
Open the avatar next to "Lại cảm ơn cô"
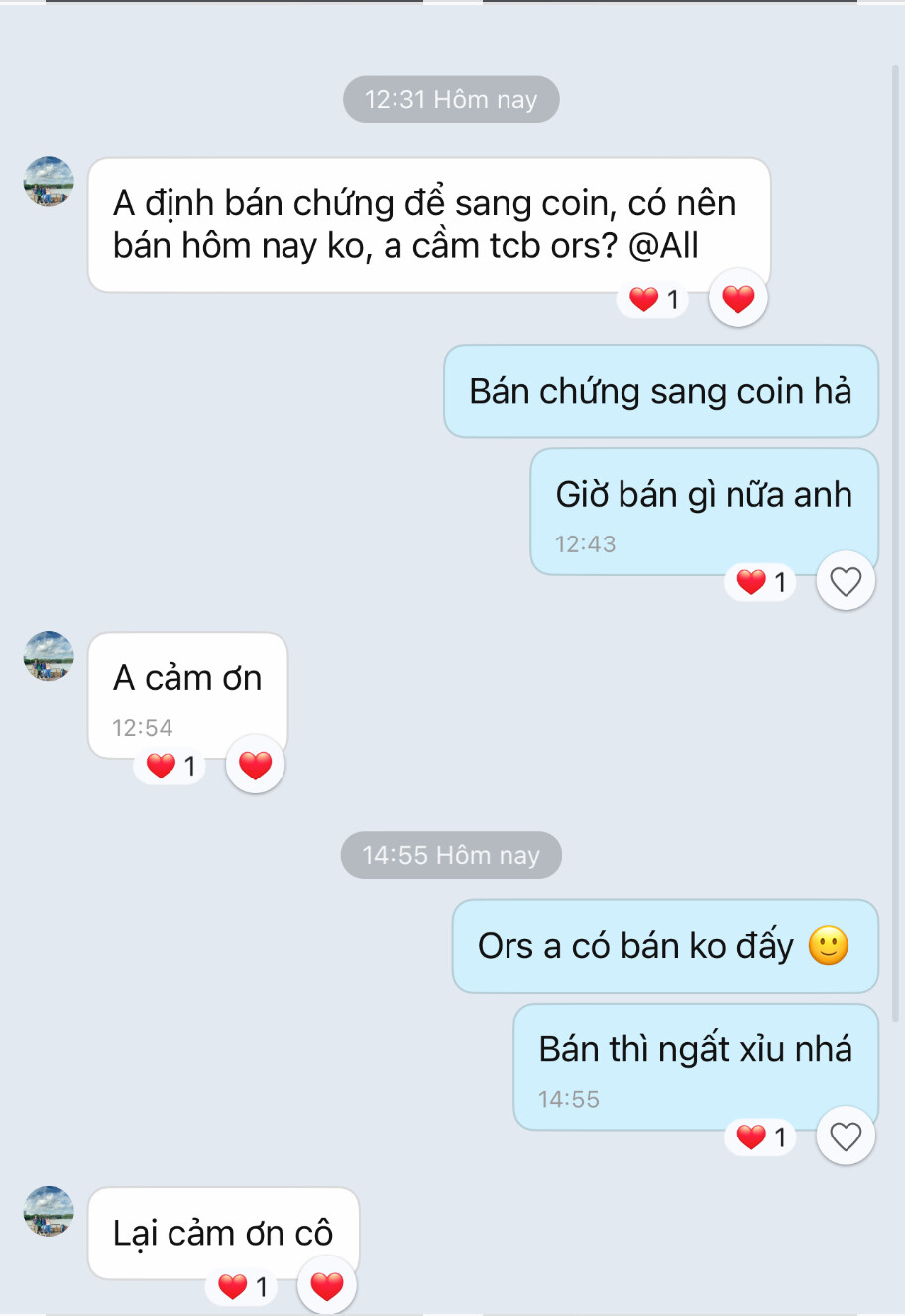pos(49,1211)
